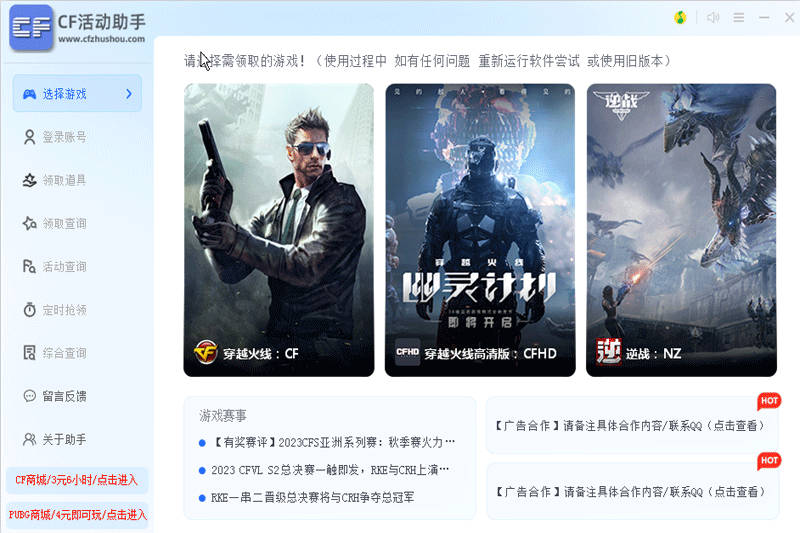The height and width of the screenshot is (533, 800).
Task: Switch to 领取查询 section
Action: [x=64, y=223]
